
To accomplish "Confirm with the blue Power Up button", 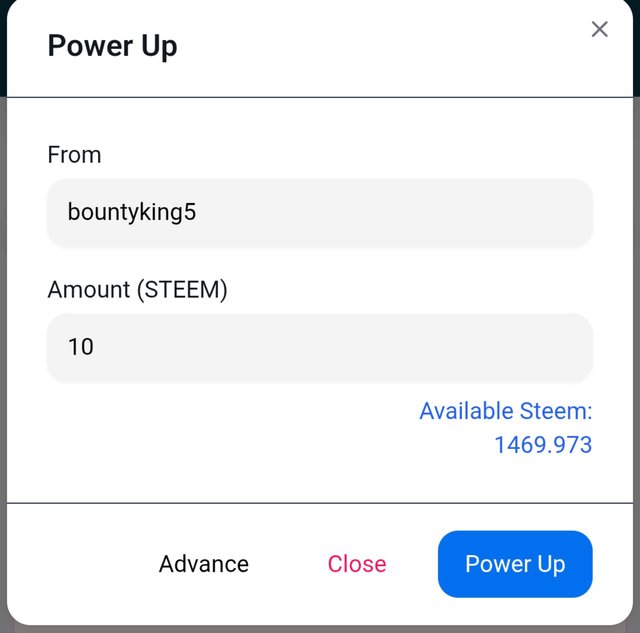I will (x=514, y=564).
